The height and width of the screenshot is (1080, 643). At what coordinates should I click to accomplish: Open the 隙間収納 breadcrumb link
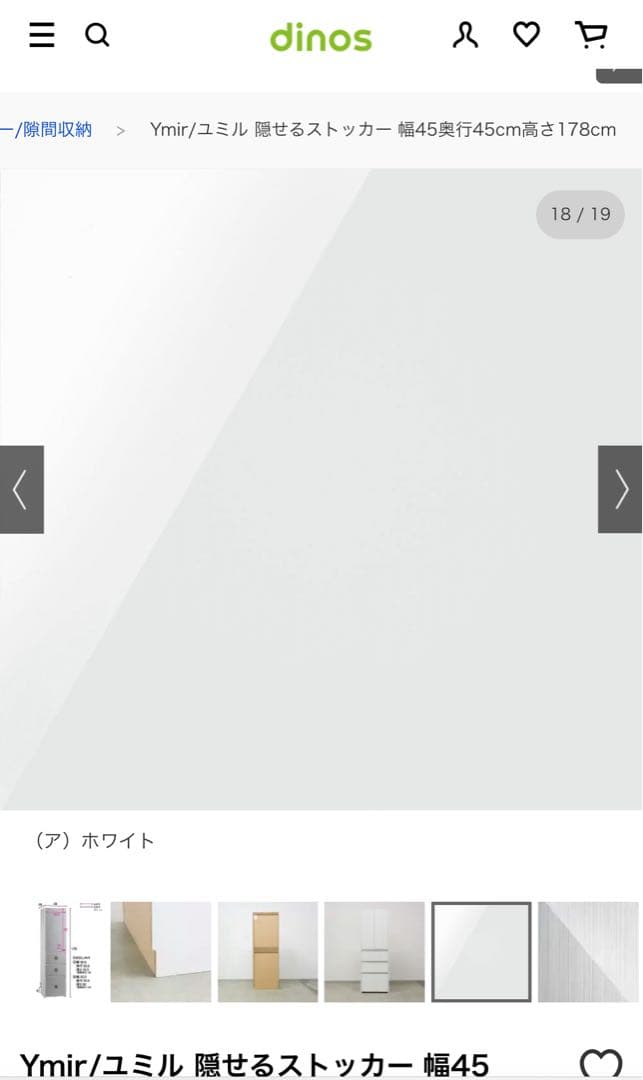click(48, 130)
